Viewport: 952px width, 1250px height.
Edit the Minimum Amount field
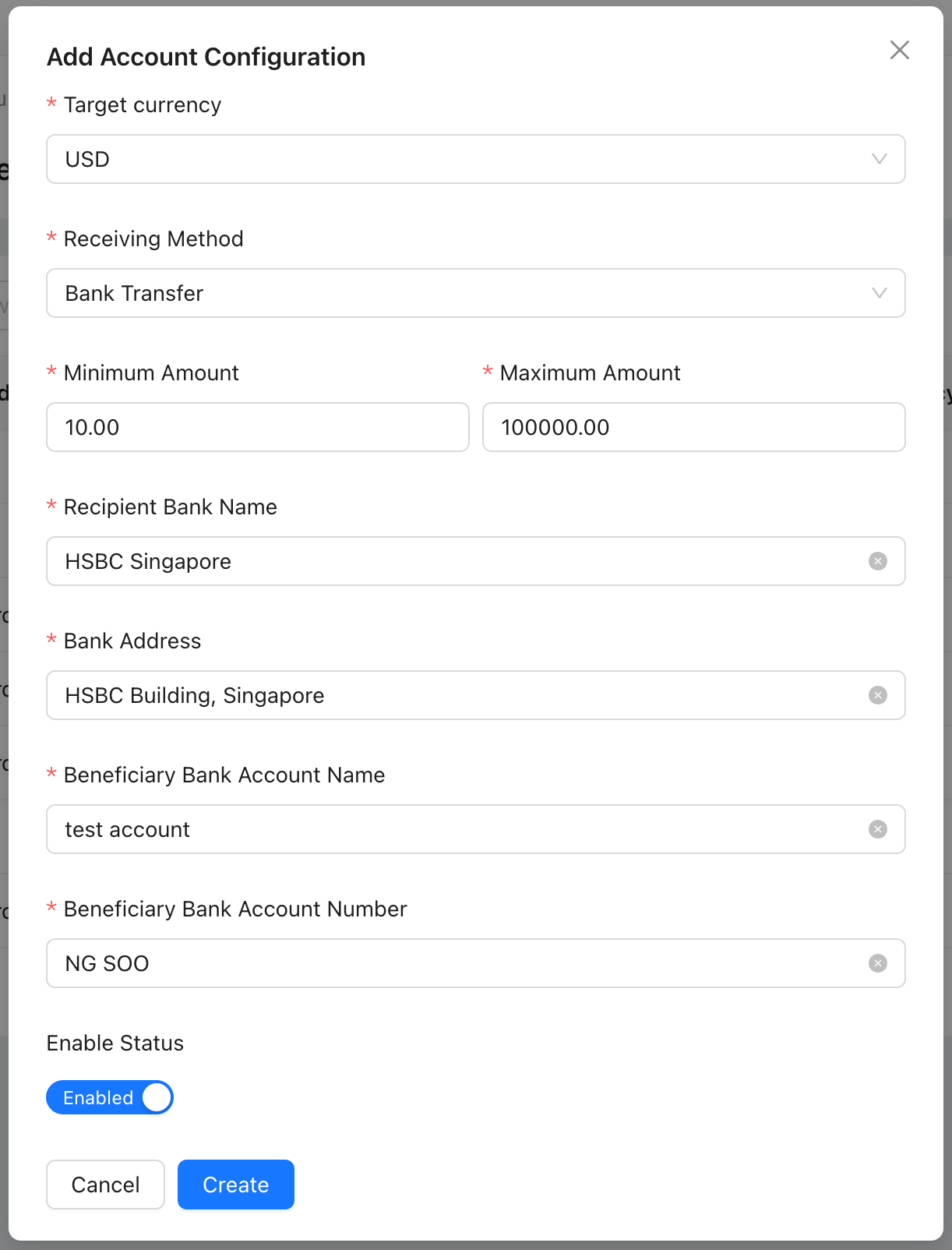pyautogui.click(x=257, y=427)
